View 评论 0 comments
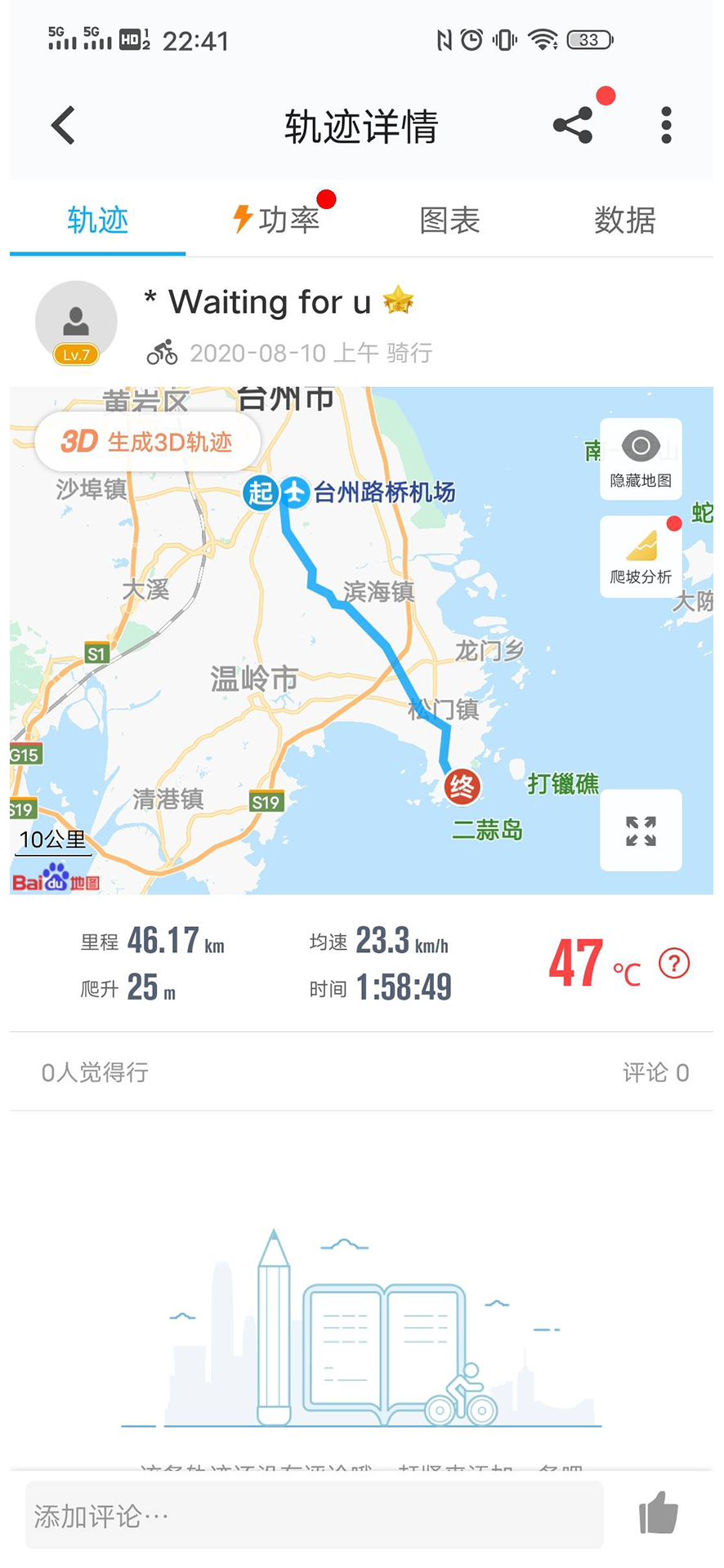724x1568 pixels. [655, 1072]
